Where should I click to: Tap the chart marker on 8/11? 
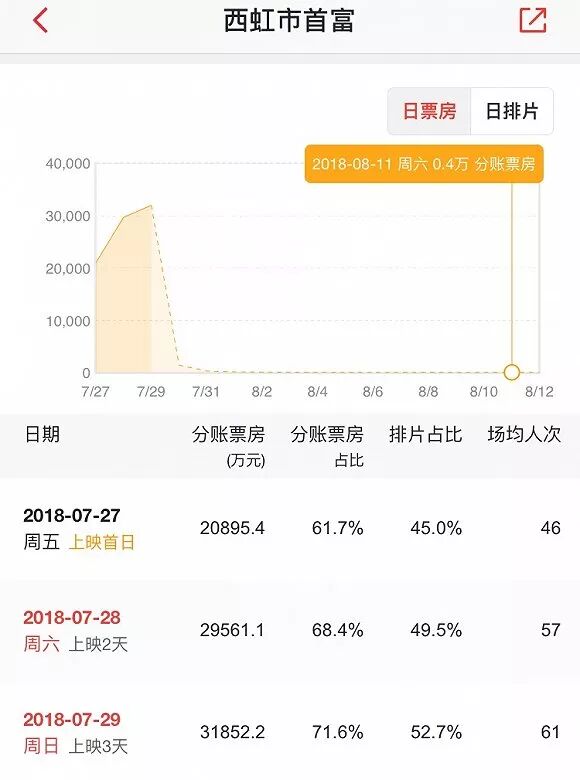(512, 372)
